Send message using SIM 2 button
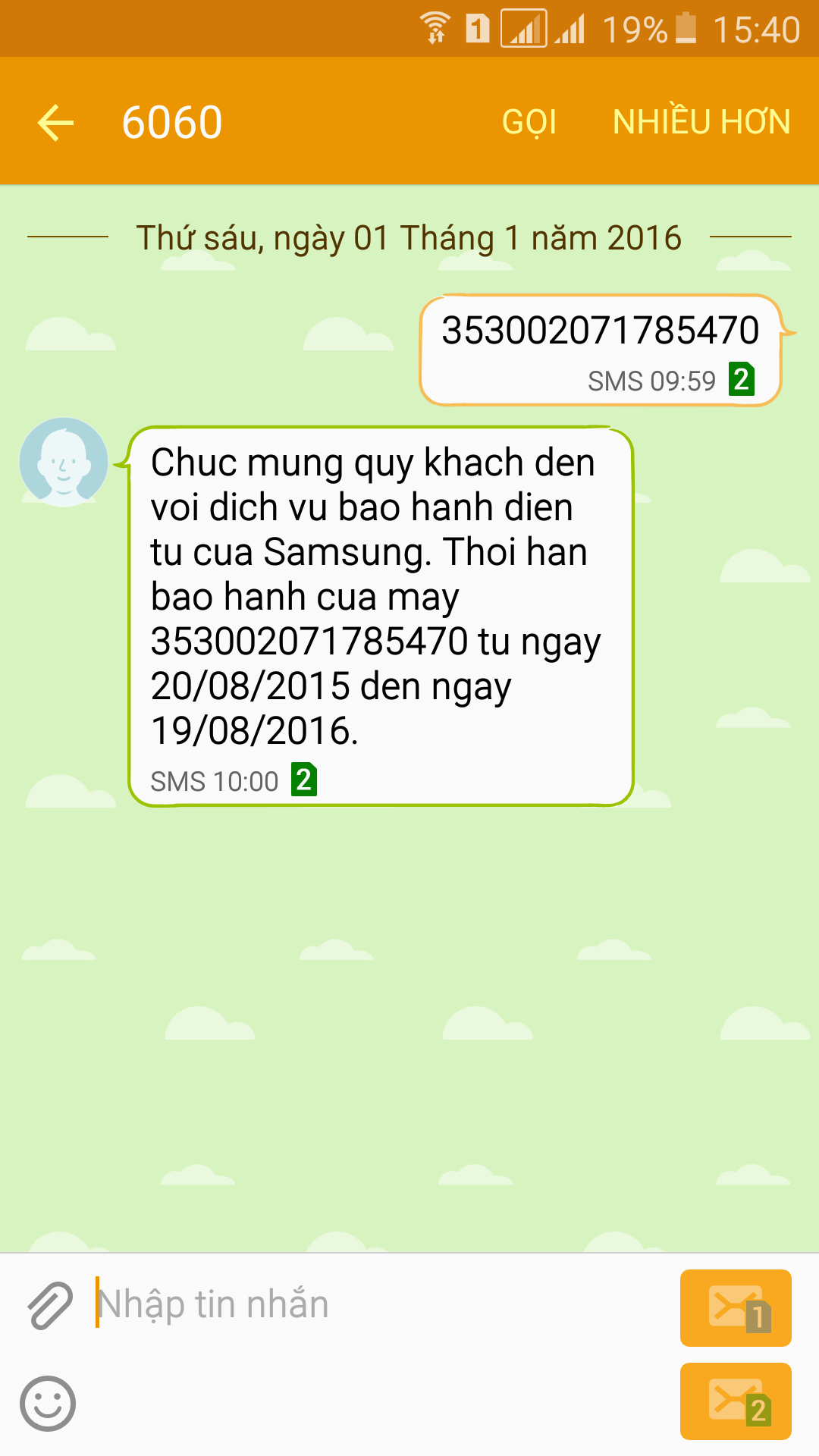Screen dimensions: 819x1456 click(x=736, y=1401)
